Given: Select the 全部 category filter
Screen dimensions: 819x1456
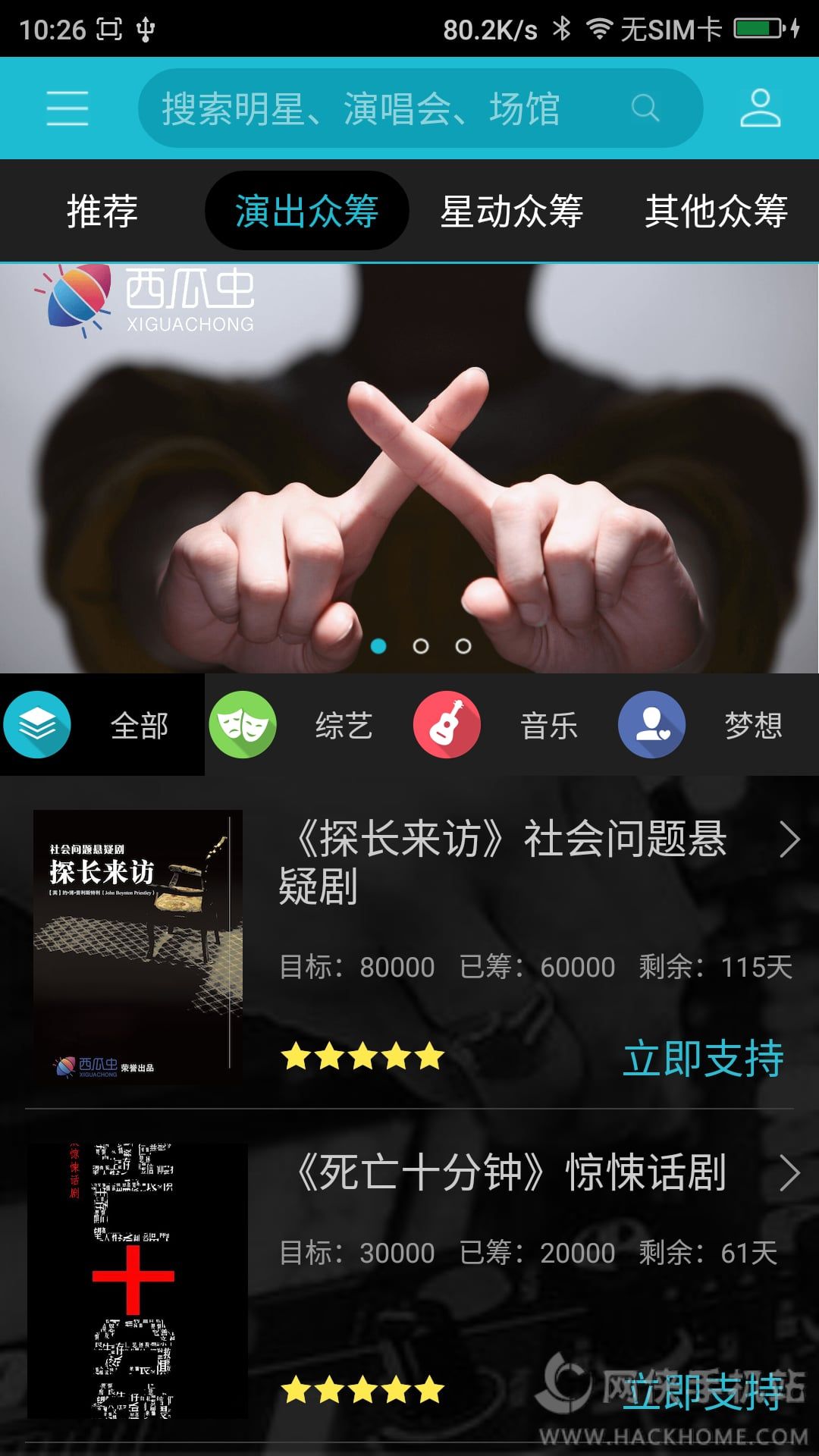Looking at the screenshot, I should click(102, 726).
